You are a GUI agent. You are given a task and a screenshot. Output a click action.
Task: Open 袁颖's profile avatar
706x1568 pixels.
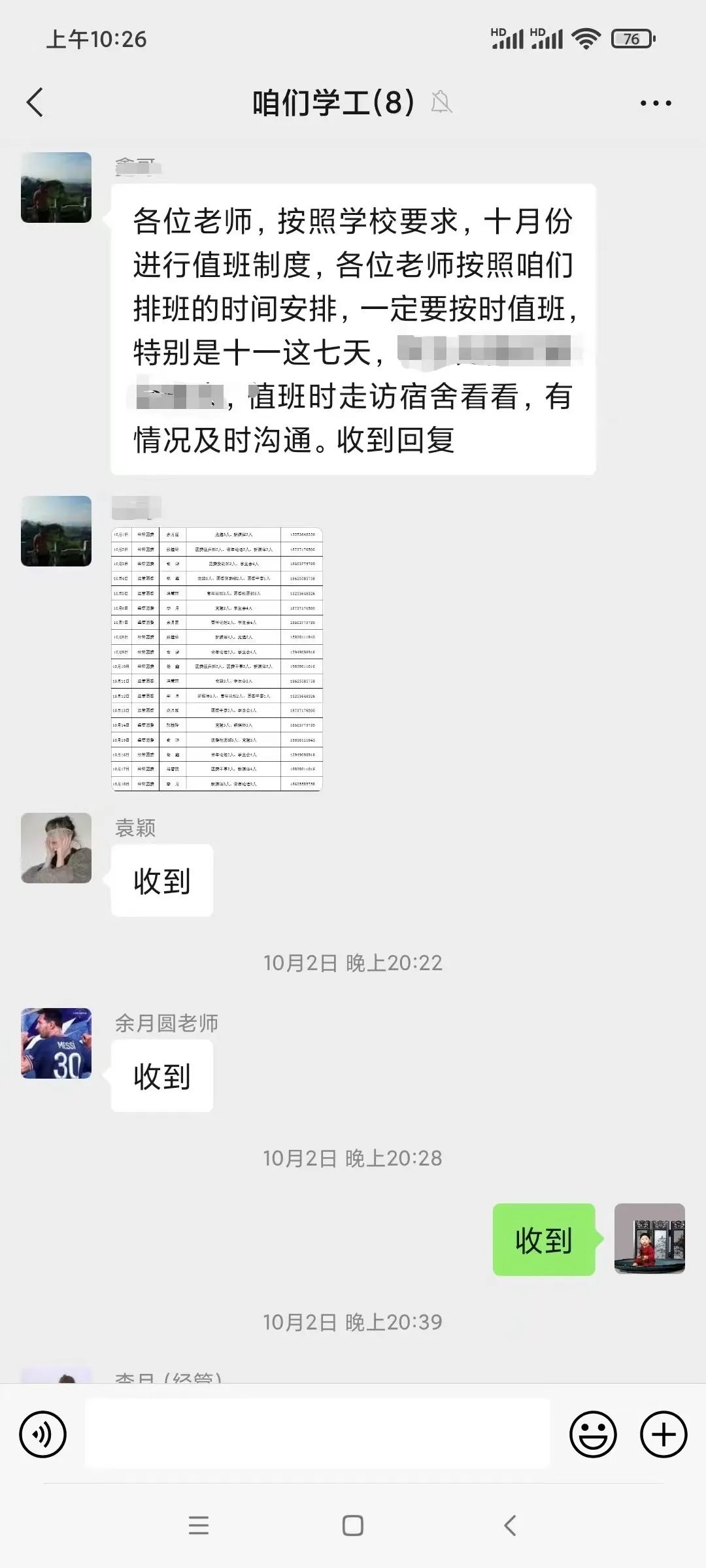pyautogui.click(x=56, y=848)
